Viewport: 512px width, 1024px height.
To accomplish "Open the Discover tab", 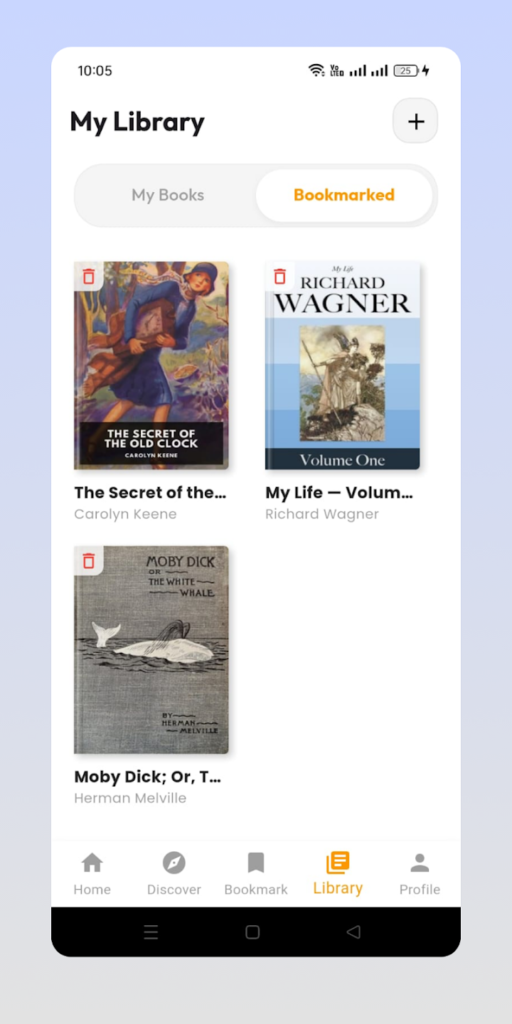I will click(x=174, y=874).
